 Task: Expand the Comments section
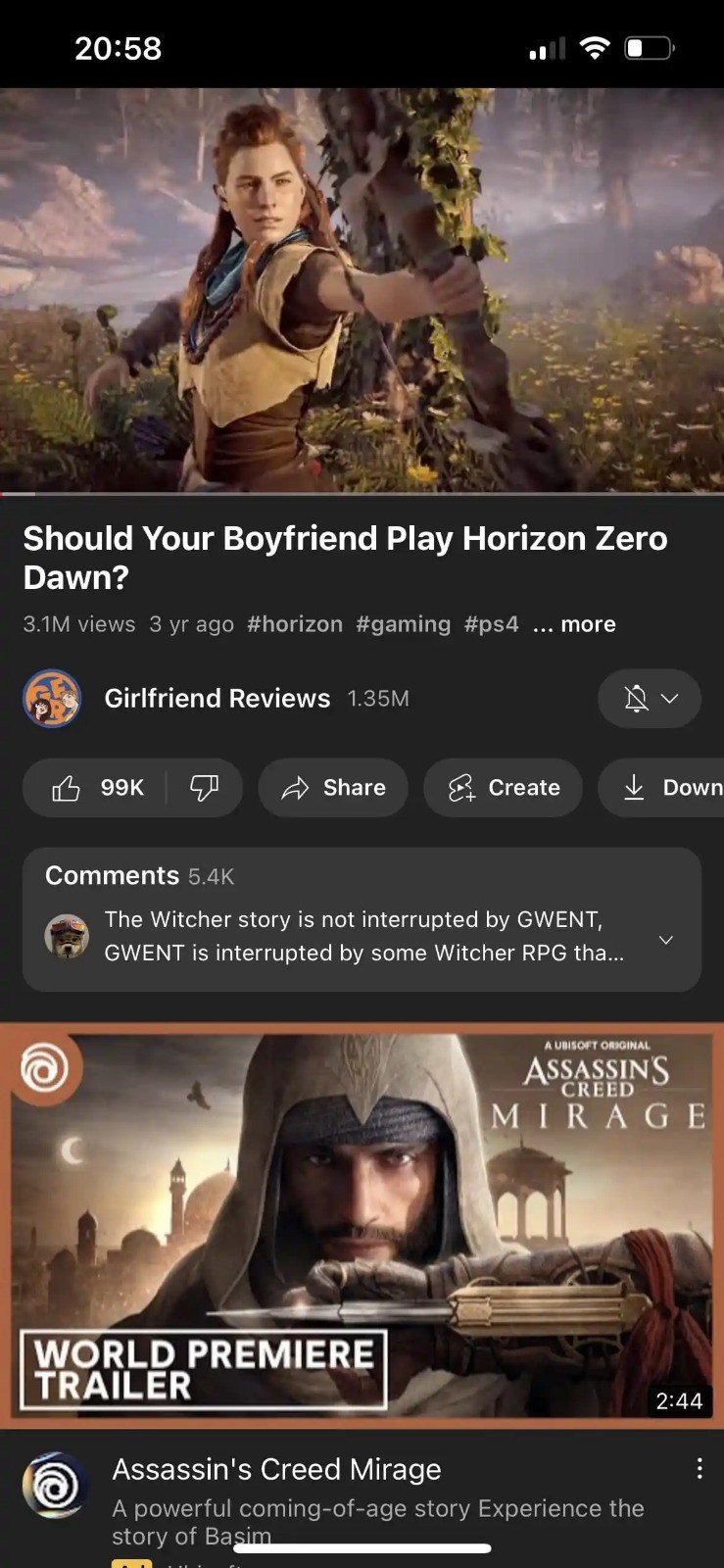click(x=362, y=919)
